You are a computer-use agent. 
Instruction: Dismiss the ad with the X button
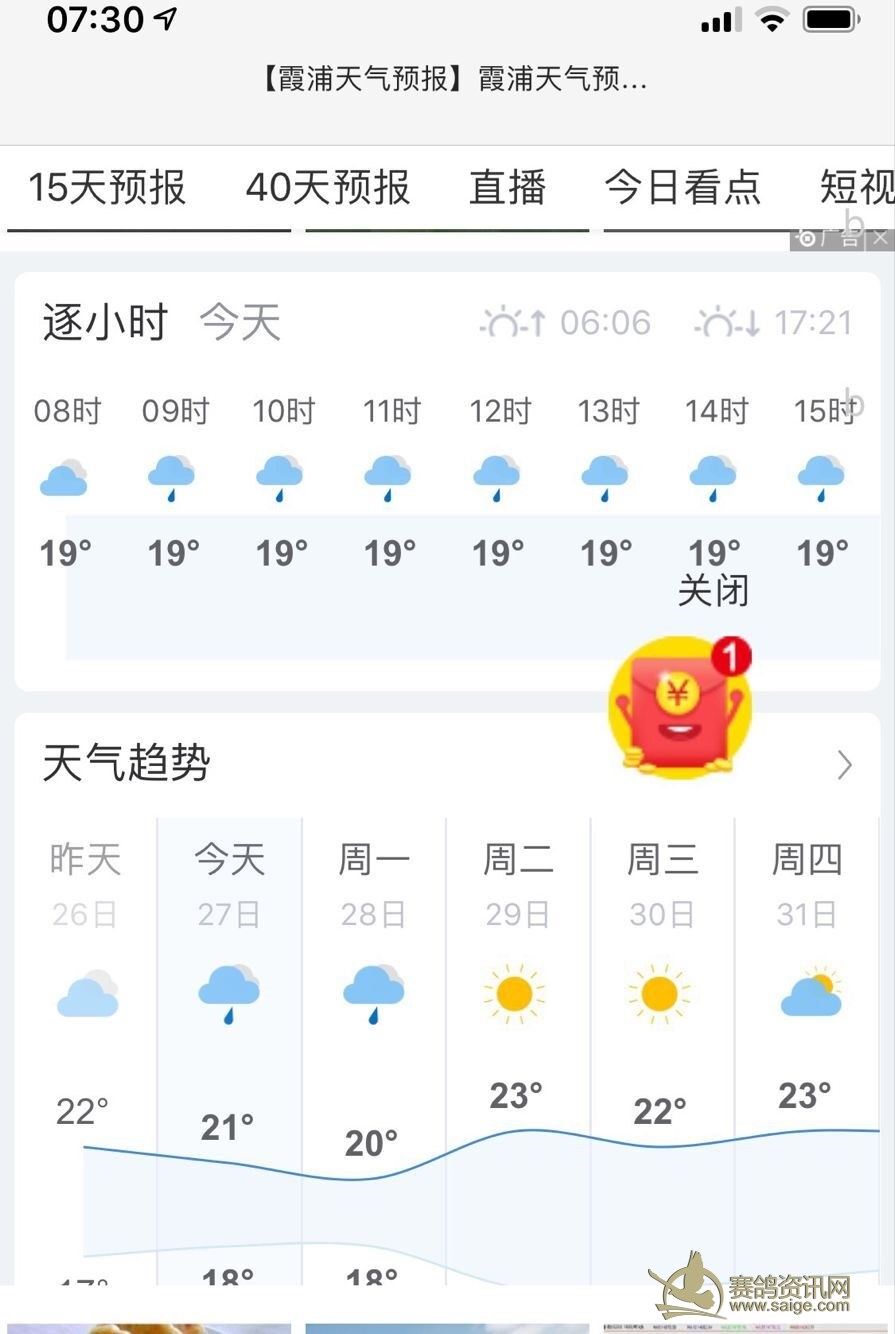coord(880,238)
